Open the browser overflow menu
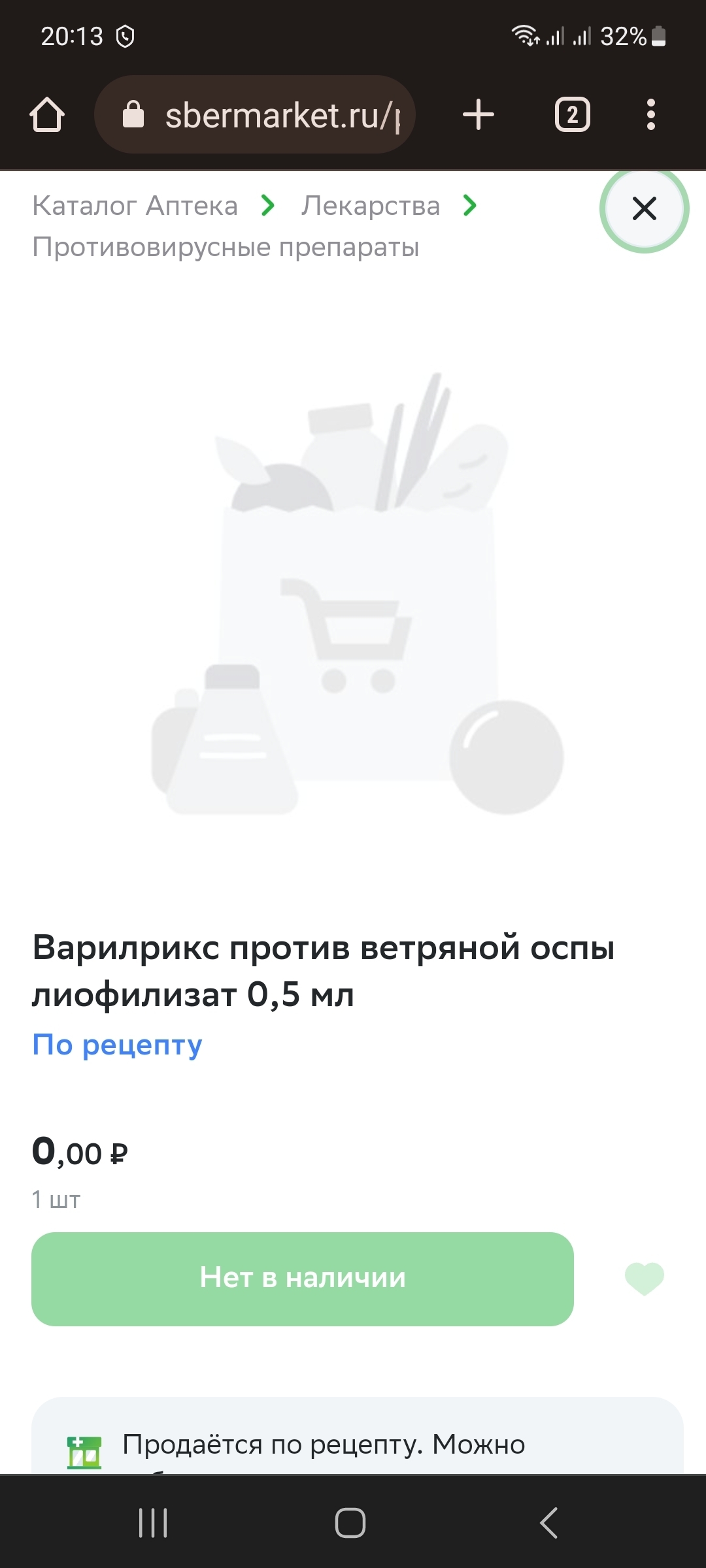Image resolution: width=706 pixels, height=1568 pixels. 650,115
